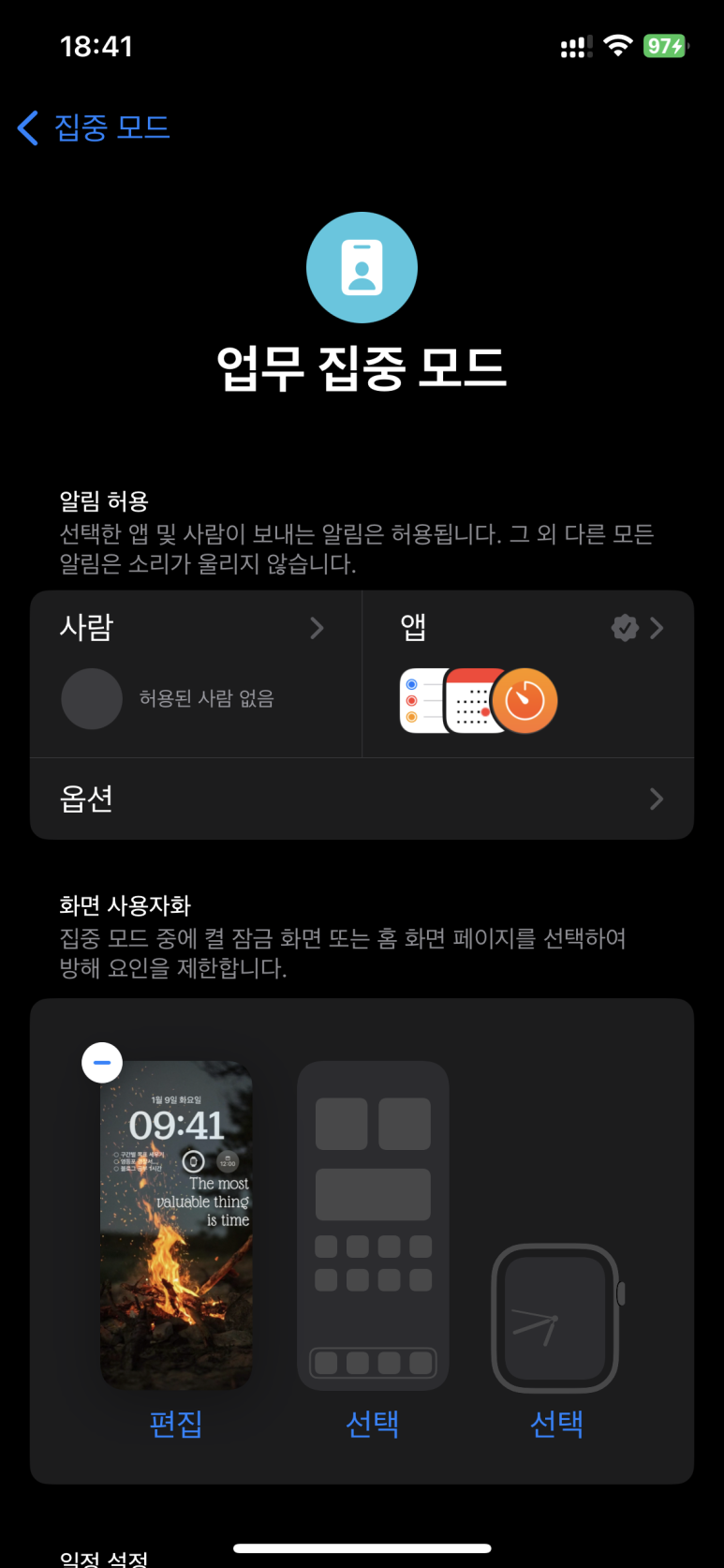Open the 사람 allowed people settings
The width and height of the screenshot is (724, 1568).
click(196, 674)
